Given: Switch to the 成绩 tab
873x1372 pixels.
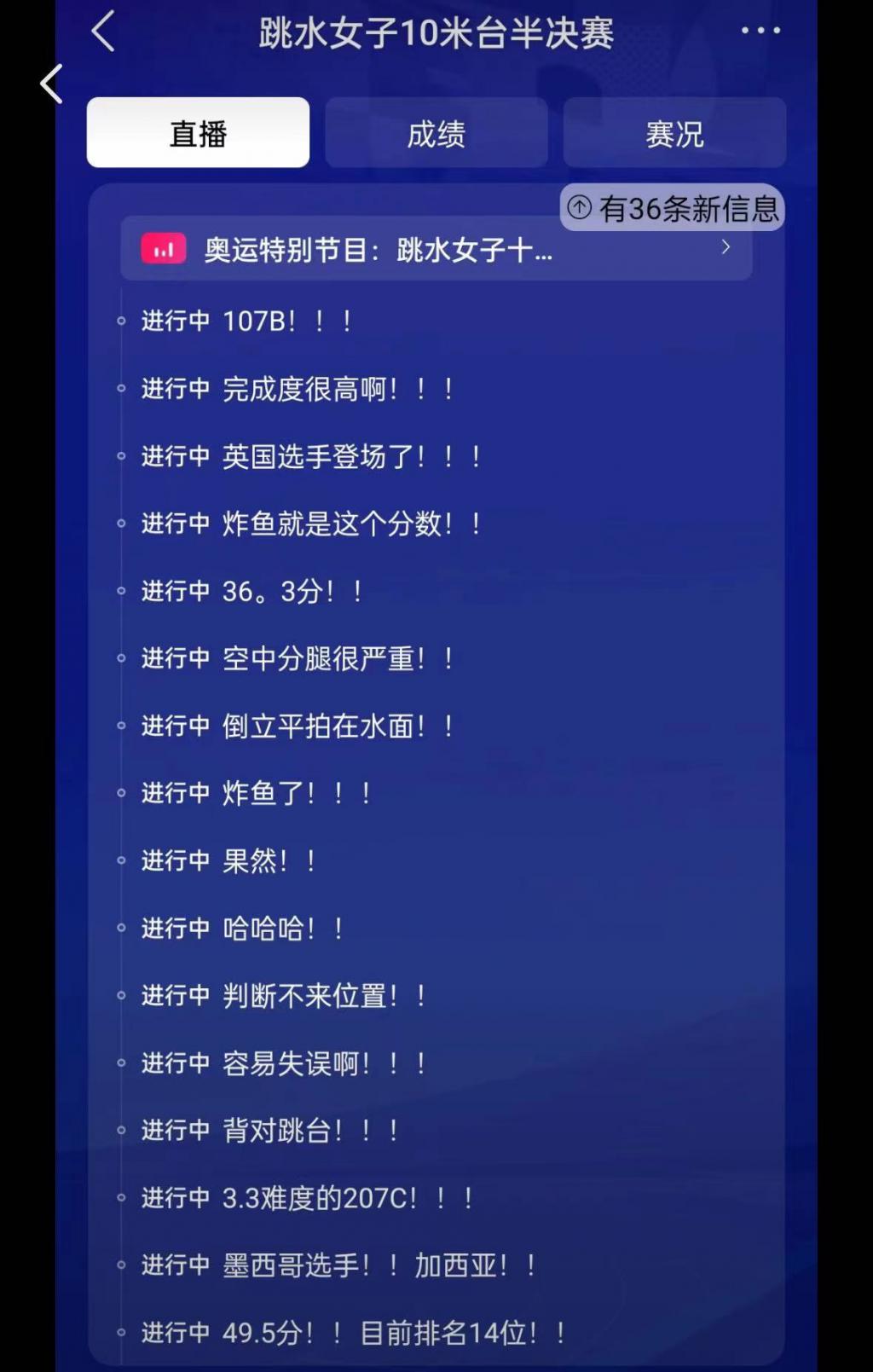Looking at the screenshot, I should [x=436, y=133].
